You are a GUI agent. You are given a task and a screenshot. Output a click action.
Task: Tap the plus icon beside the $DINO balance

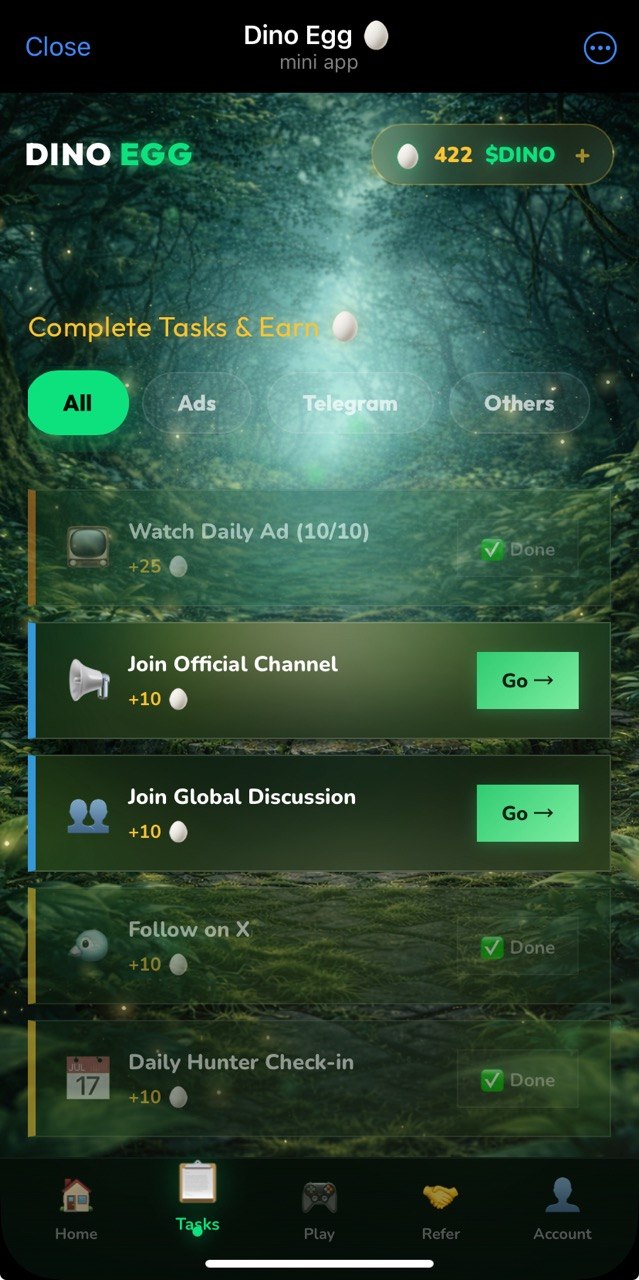[582, 155]
